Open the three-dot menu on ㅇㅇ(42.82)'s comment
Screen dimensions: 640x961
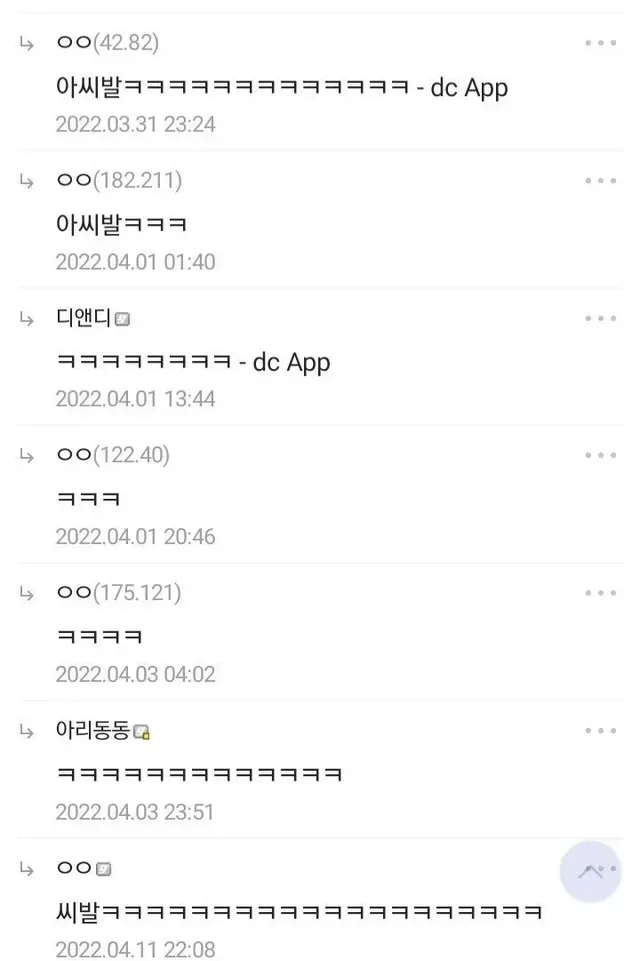click(601, 43)
